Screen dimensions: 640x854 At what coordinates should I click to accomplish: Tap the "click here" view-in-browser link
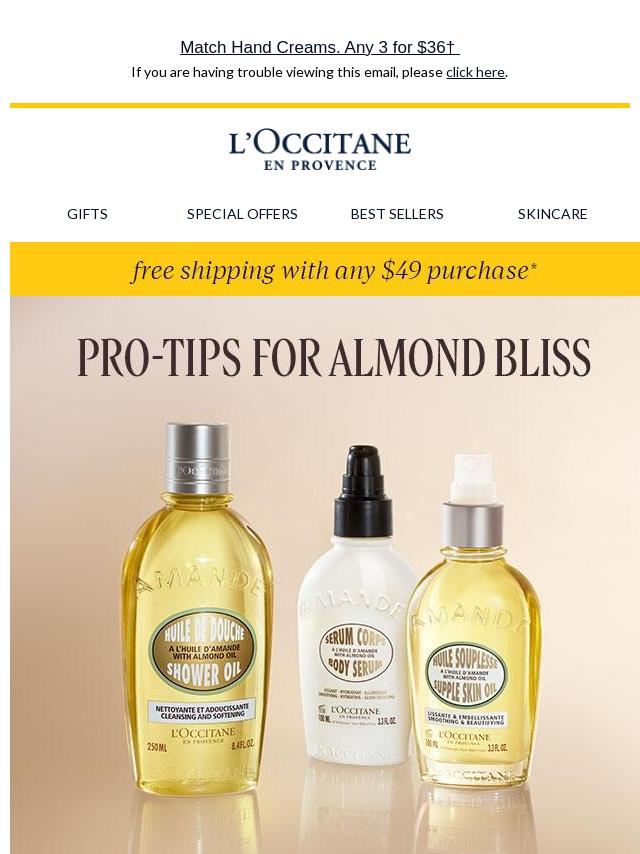pos(475,72)
